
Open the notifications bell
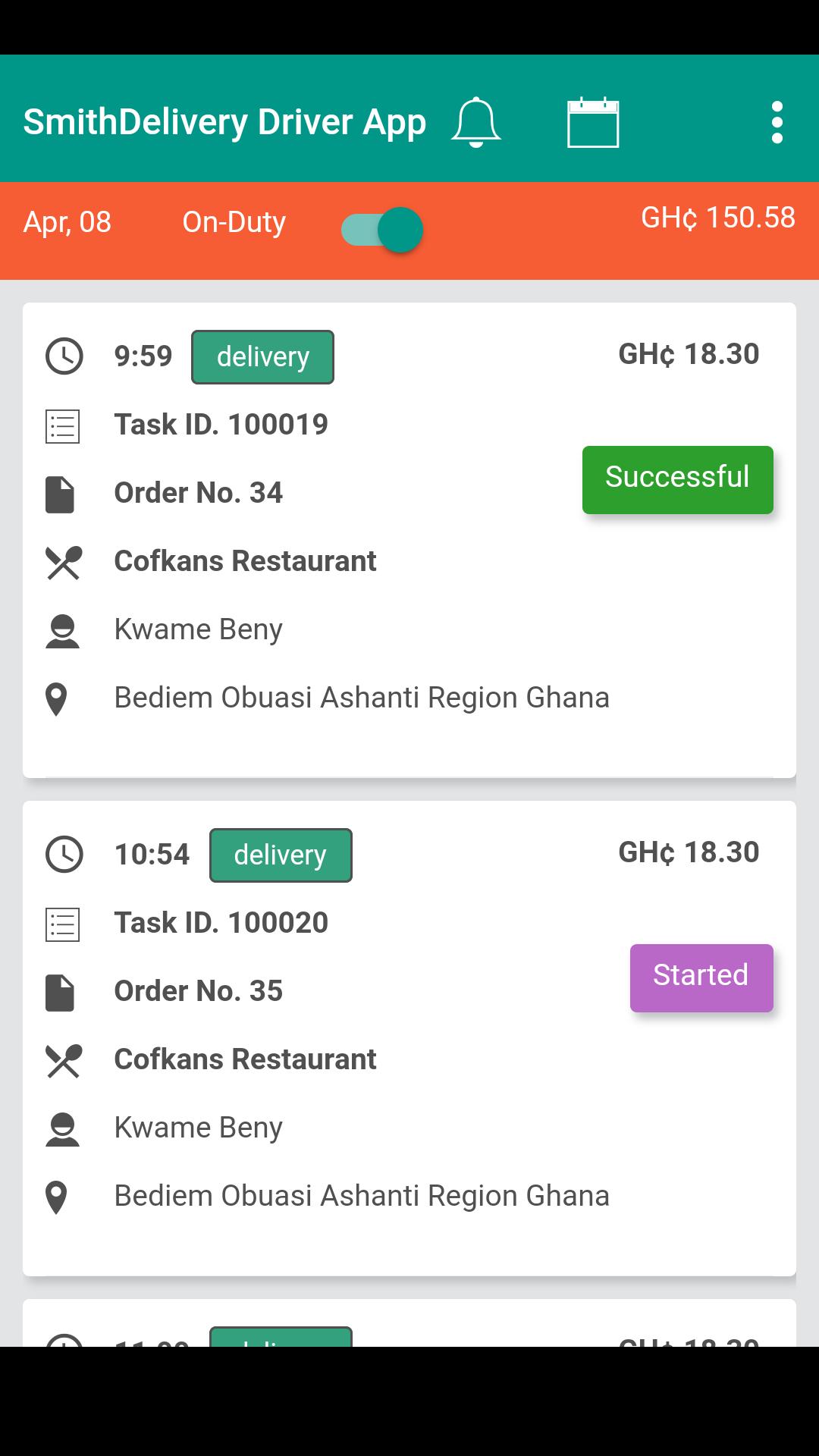[x=476, y=122]
